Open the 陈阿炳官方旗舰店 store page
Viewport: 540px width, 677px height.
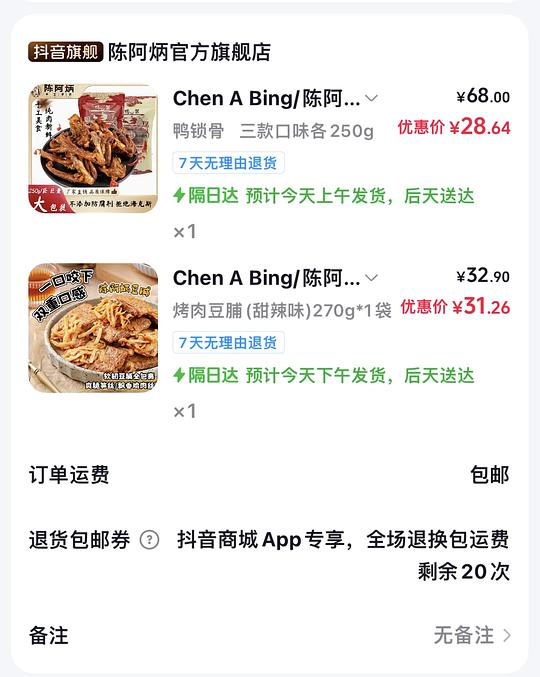[x=189, y=52]
